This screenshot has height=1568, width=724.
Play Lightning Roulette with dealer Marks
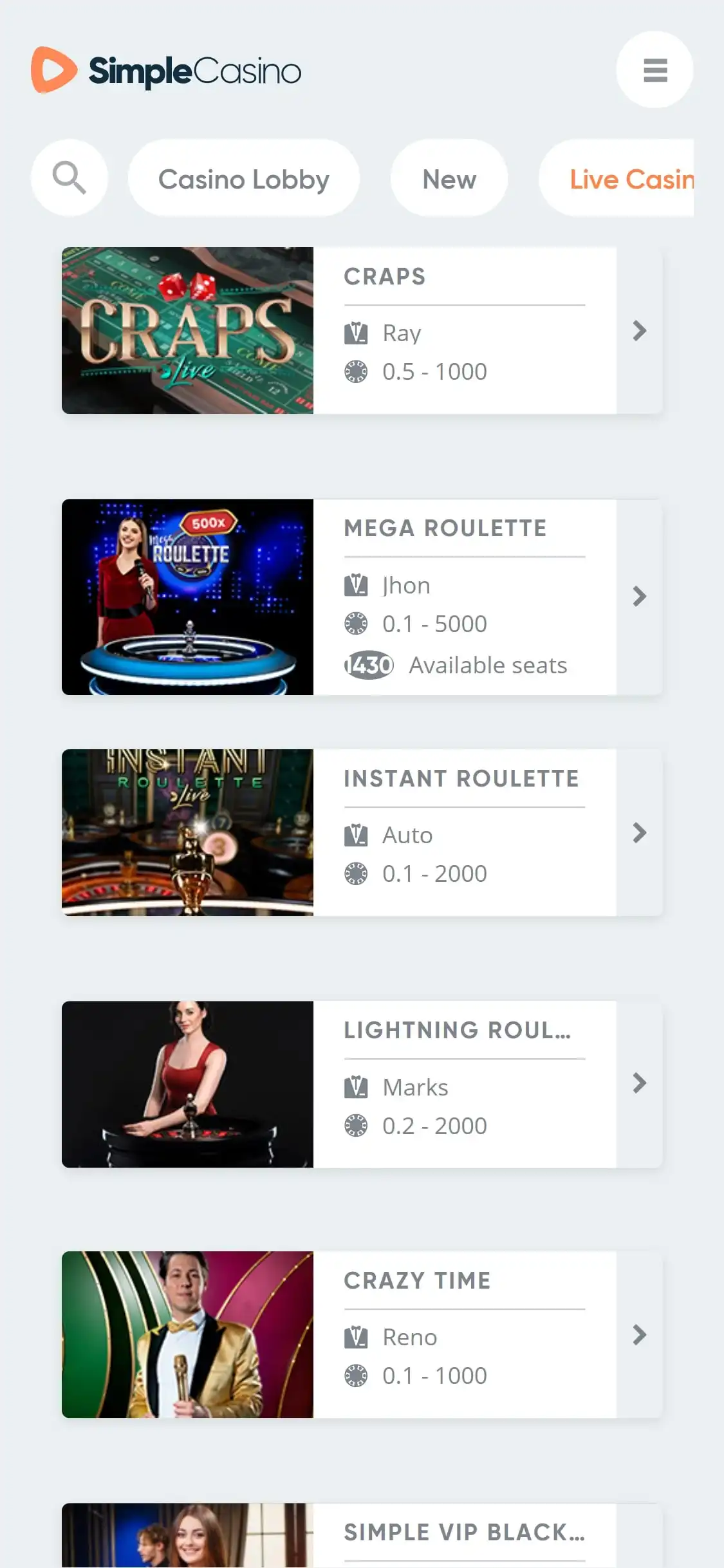click(361, 1084)
